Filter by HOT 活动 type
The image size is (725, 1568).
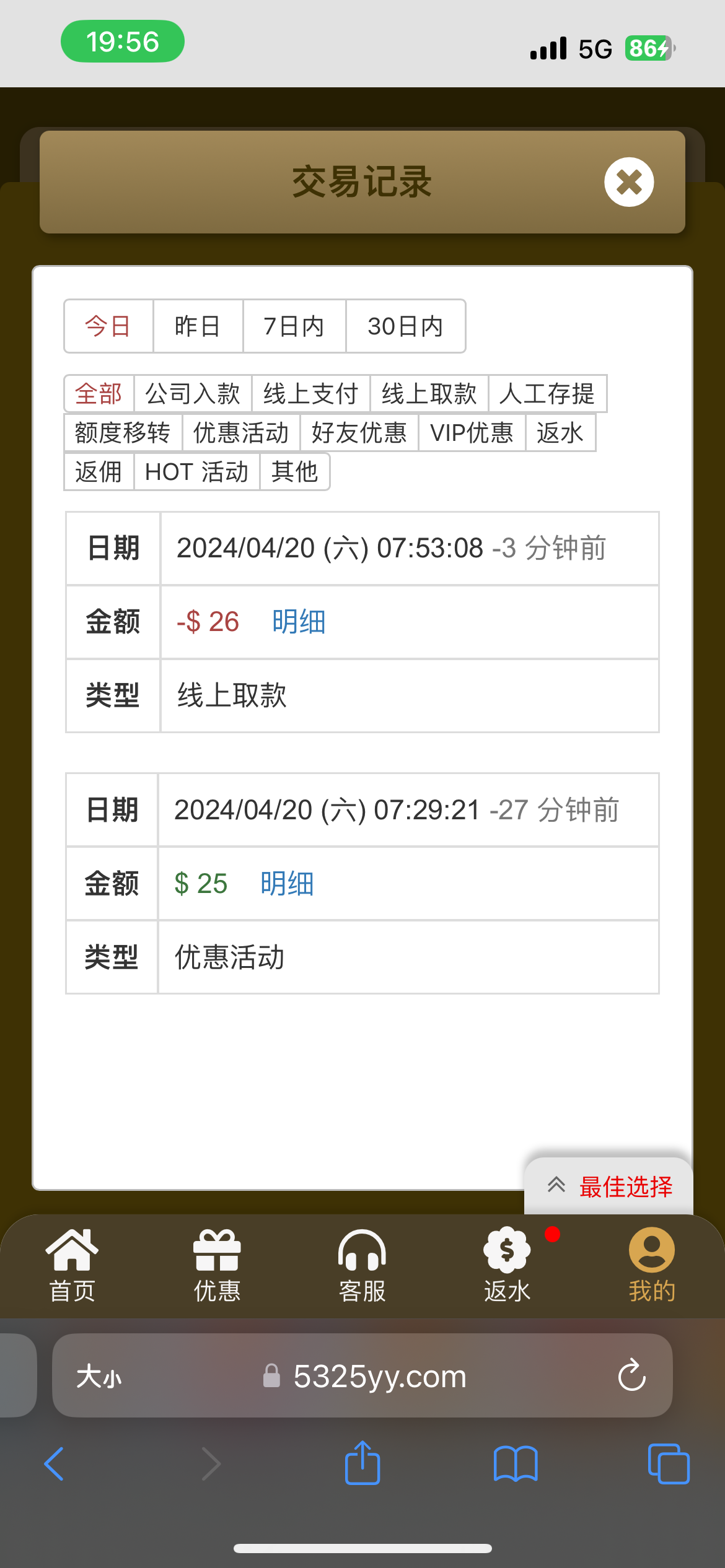(196, 472)
